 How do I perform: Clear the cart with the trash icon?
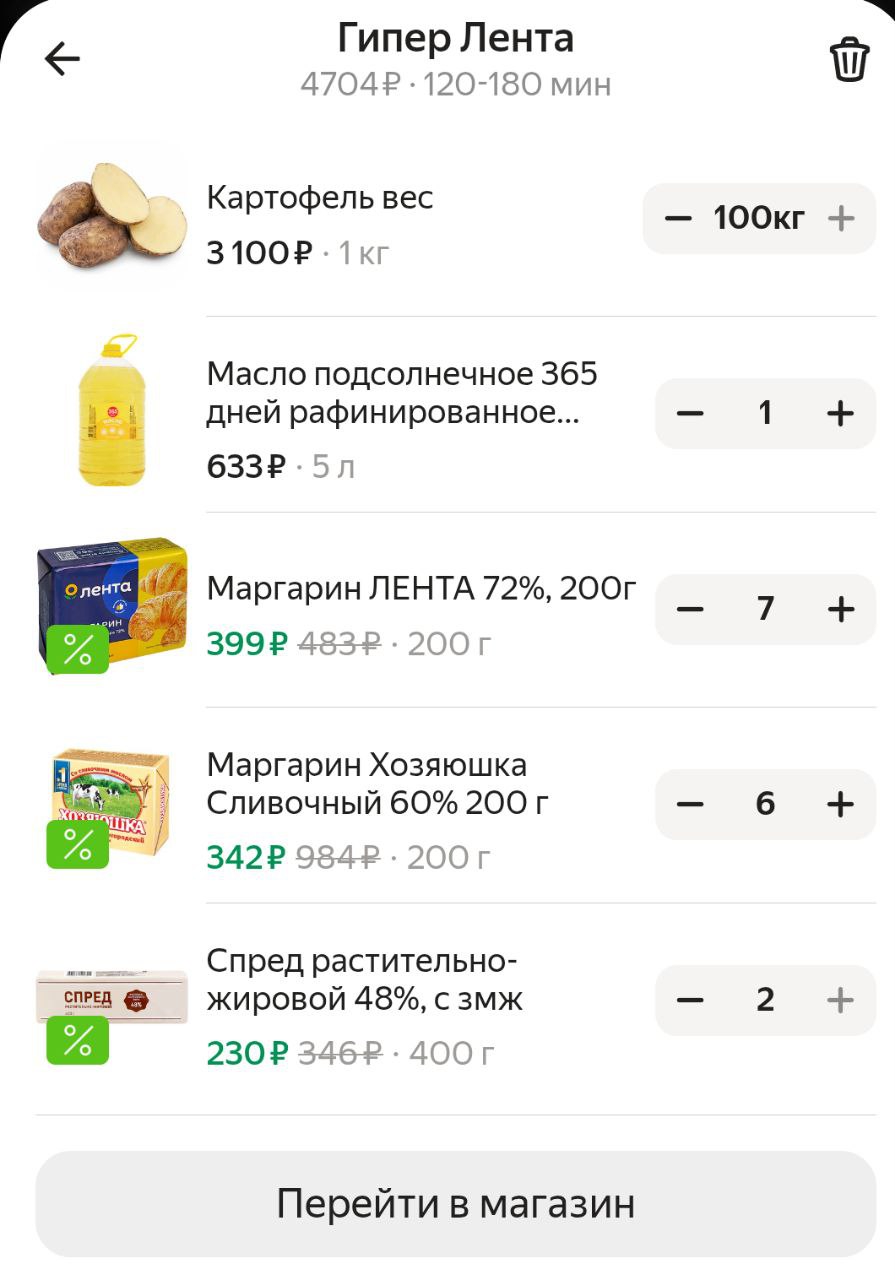(x=849, y=60)
